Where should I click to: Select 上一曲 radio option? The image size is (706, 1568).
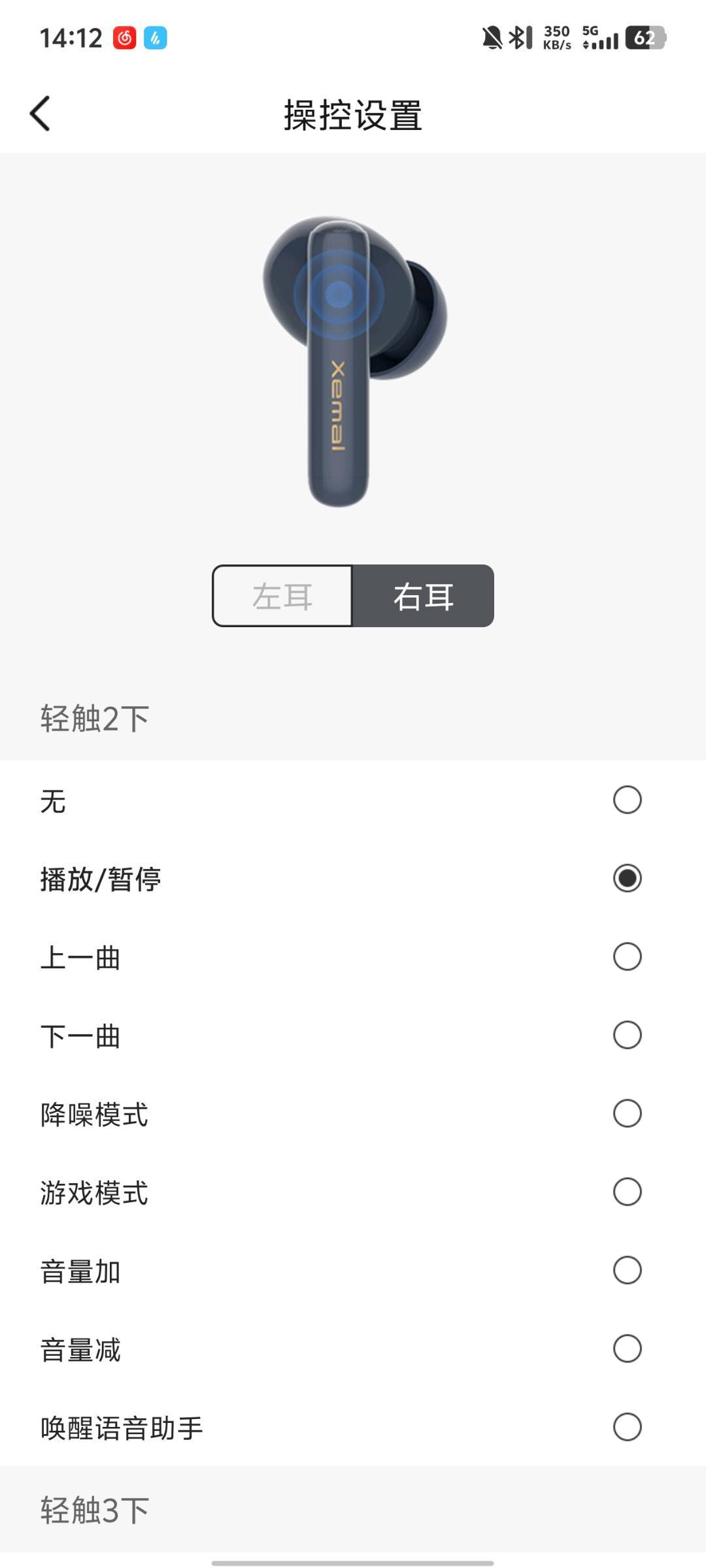[x=627, y=956]
